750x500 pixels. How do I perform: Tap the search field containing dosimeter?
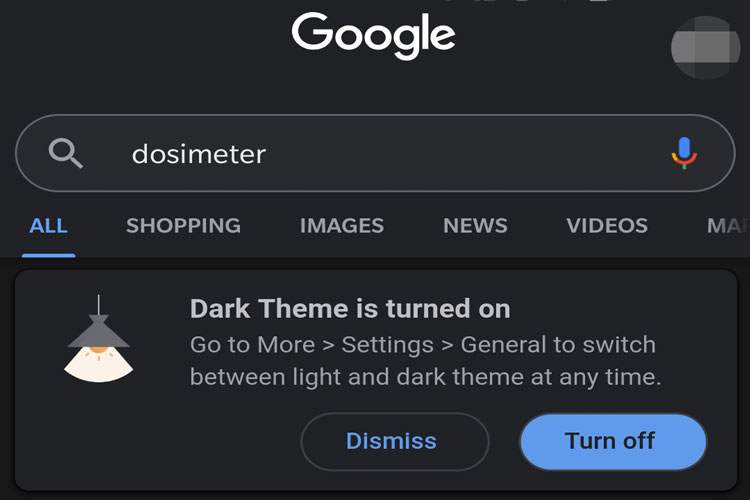pyautogui.click(x=380, y=153)
